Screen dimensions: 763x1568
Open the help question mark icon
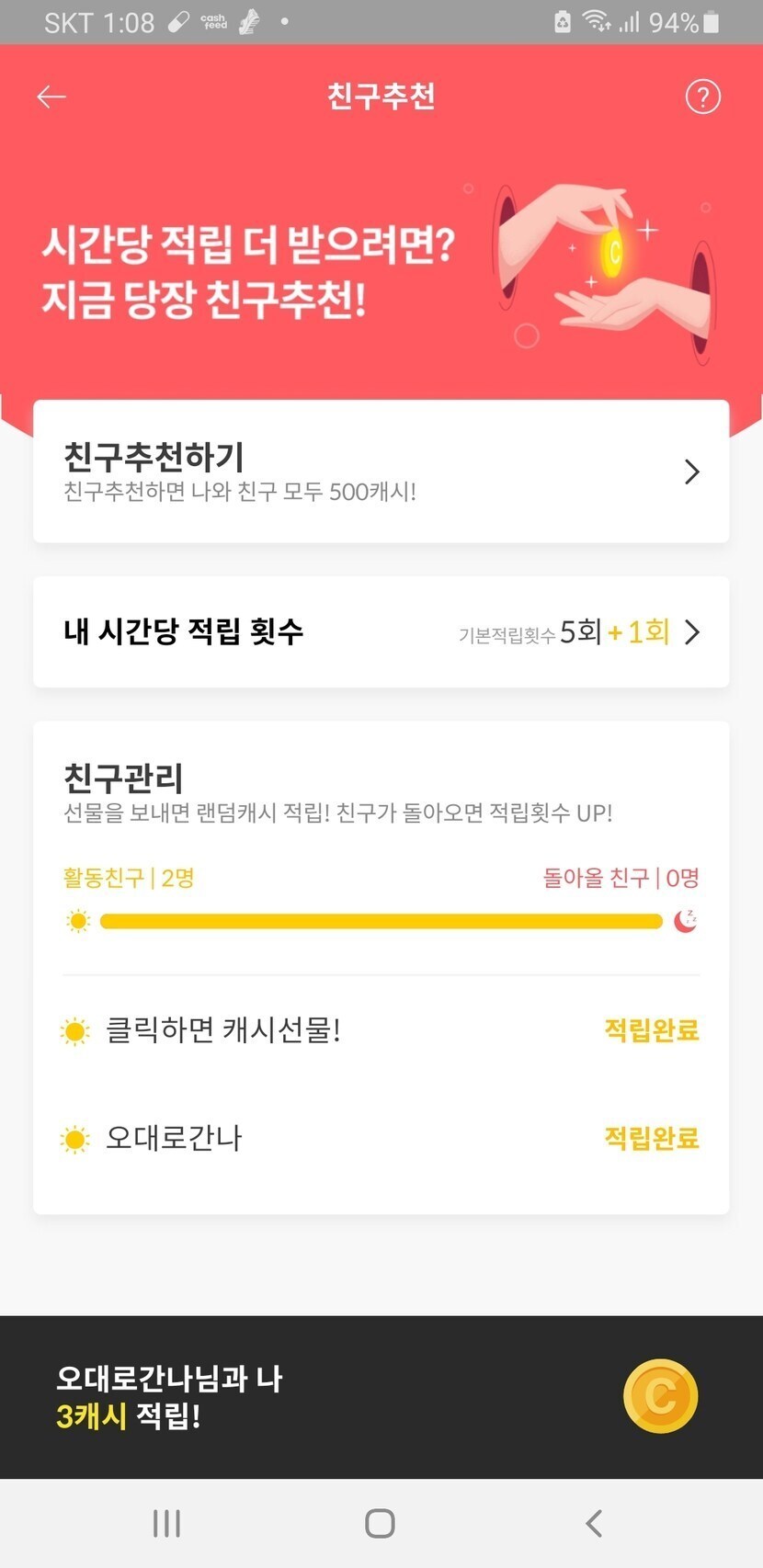point(702,97)
